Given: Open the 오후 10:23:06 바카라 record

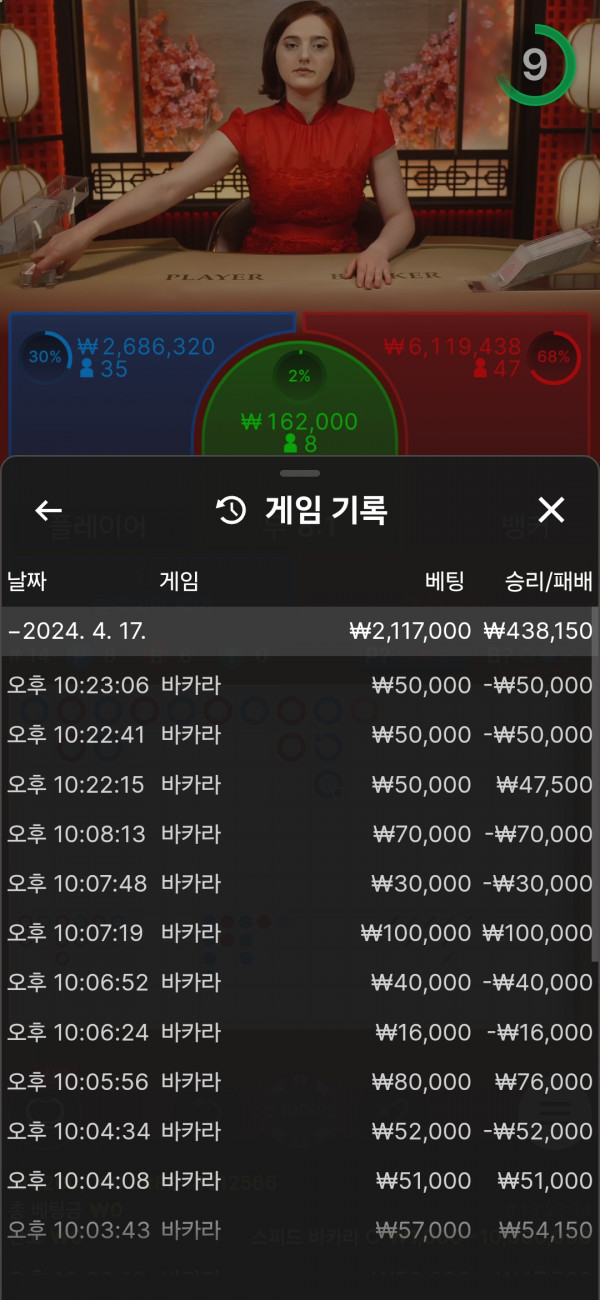Looking at the screenshot, I should tap(300, 685).
